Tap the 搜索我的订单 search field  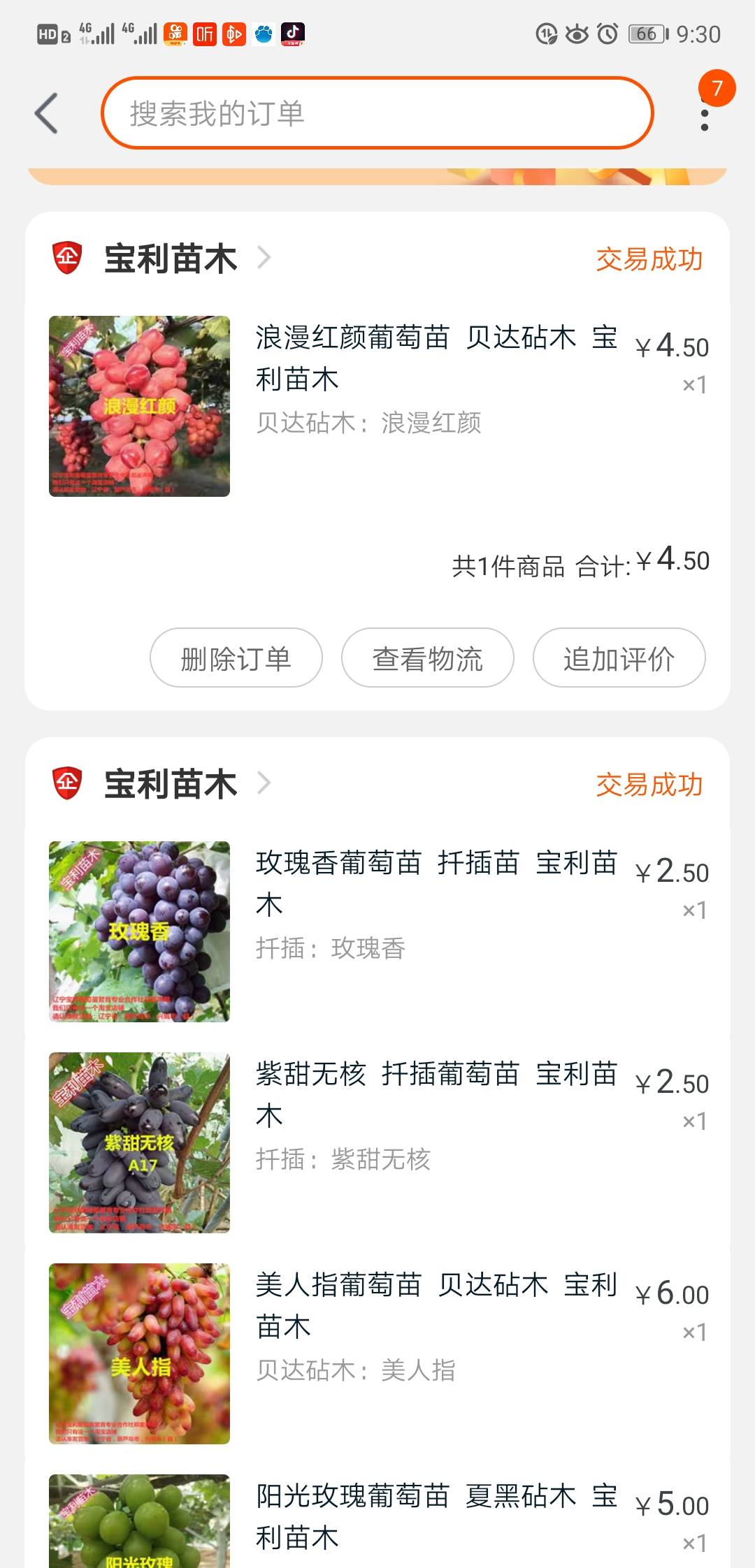point(377,113)
